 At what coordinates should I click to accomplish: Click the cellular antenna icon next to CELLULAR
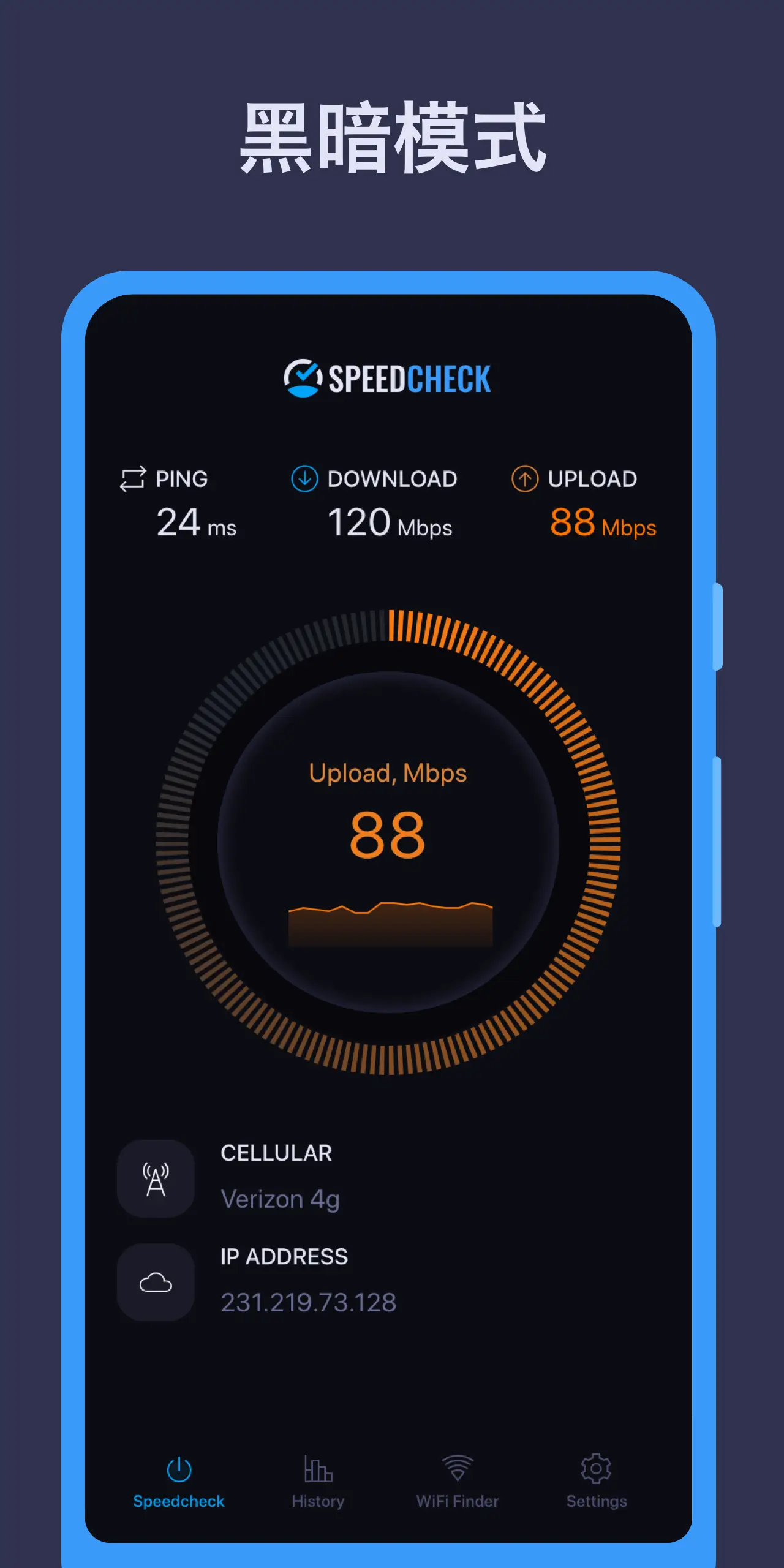click(156, 1179)
